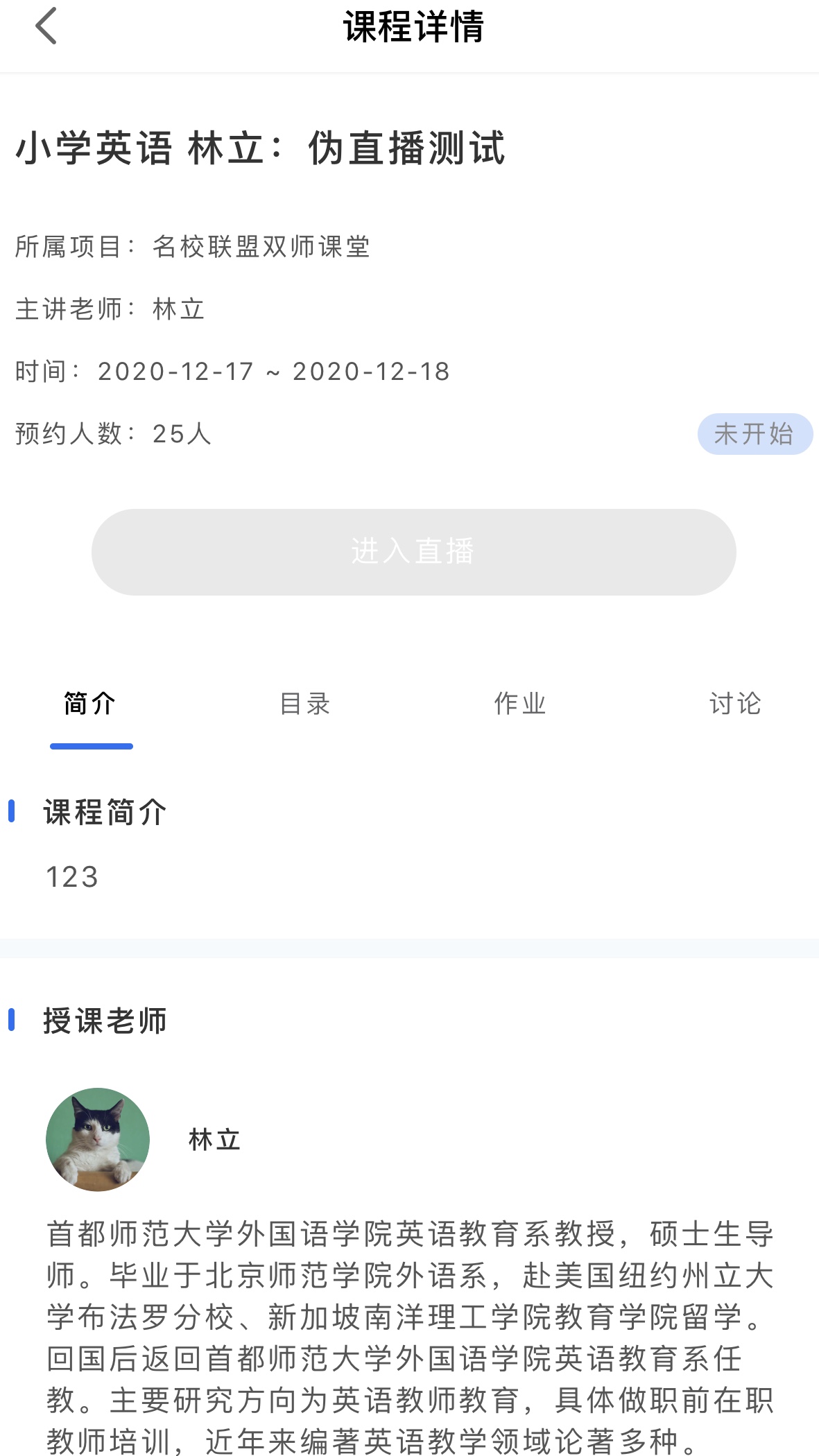This screenshot has height=1456, width=819.
Task: Tap the course date range 2020-12-17 ~ 2020-12-18
Action: tap(232, 372)
